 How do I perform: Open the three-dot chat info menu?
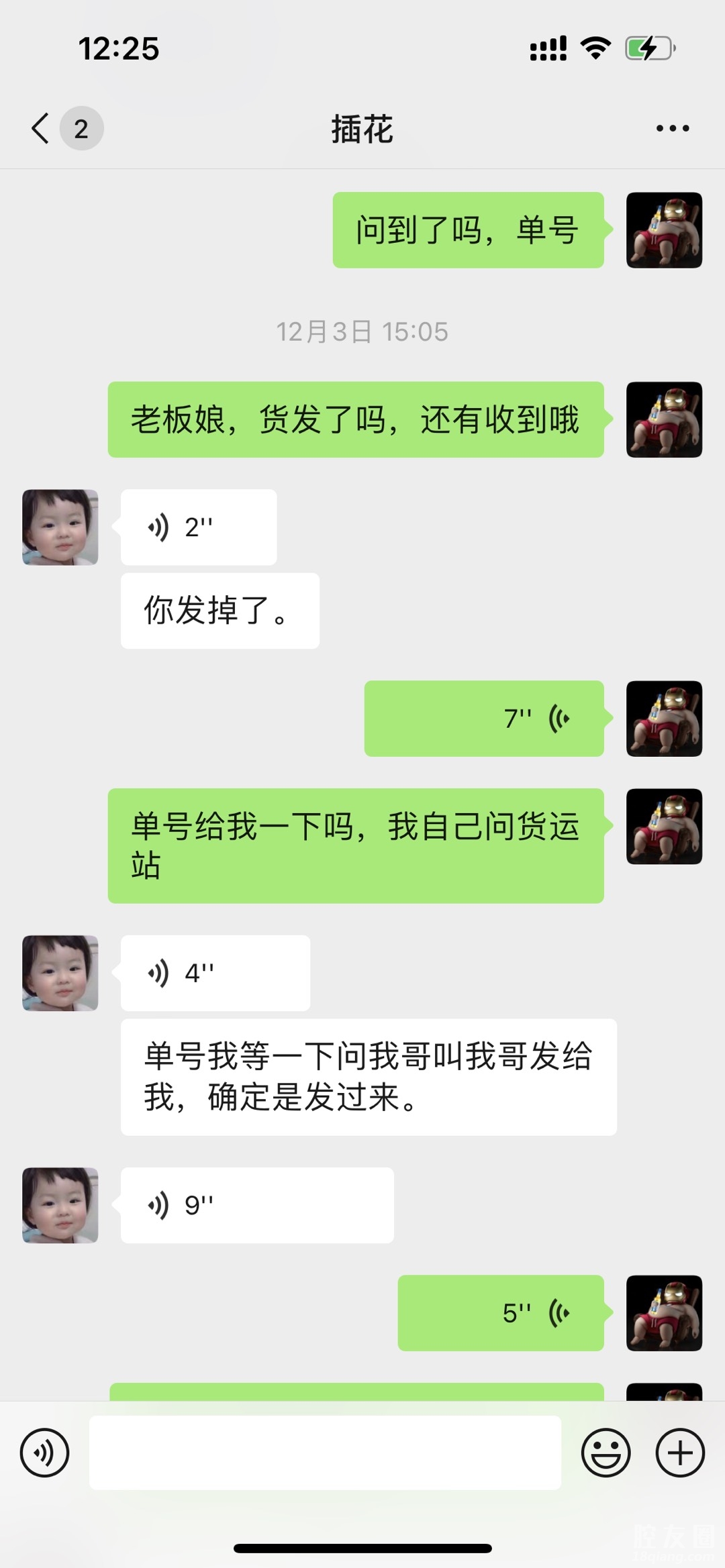672,128
